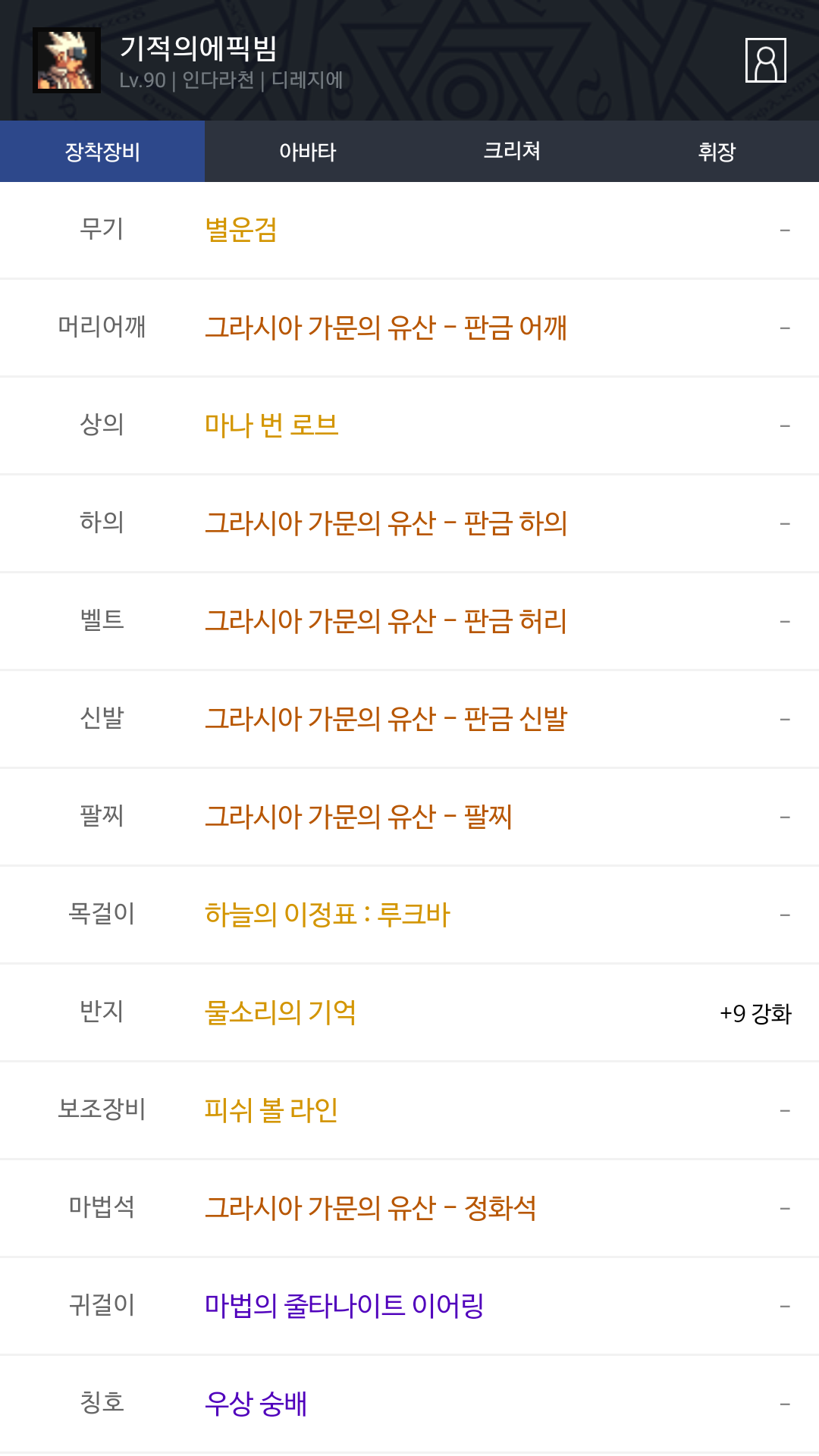Switch to the 아바타 tab
This screenshot has width=819, height=1456.
pyautogui.click(x=307, y=152)
